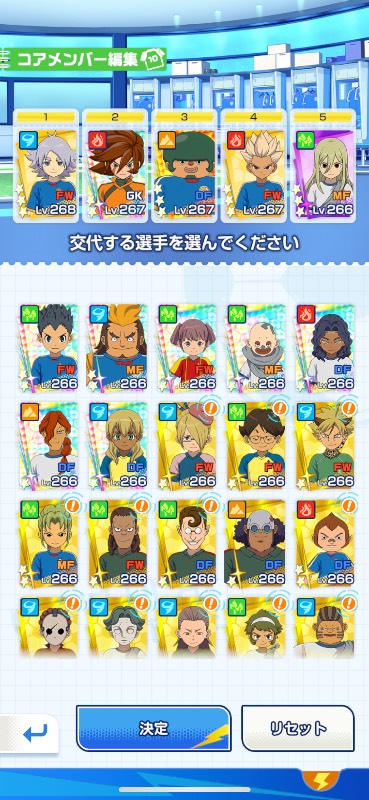This screenshot has height=800, width=369.
Task: Select core slot 1 FW Lv.268 player
Action: (x=46, y=166)
